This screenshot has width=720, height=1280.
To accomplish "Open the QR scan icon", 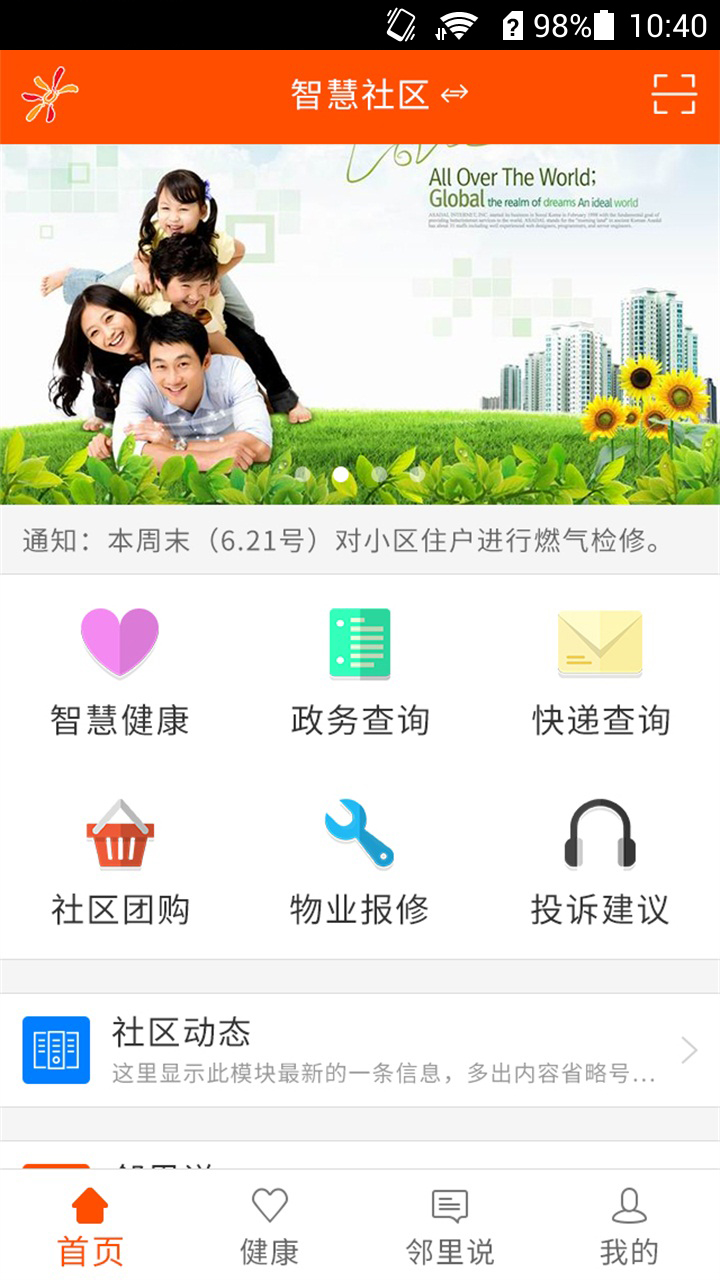I will click(674, 94).
